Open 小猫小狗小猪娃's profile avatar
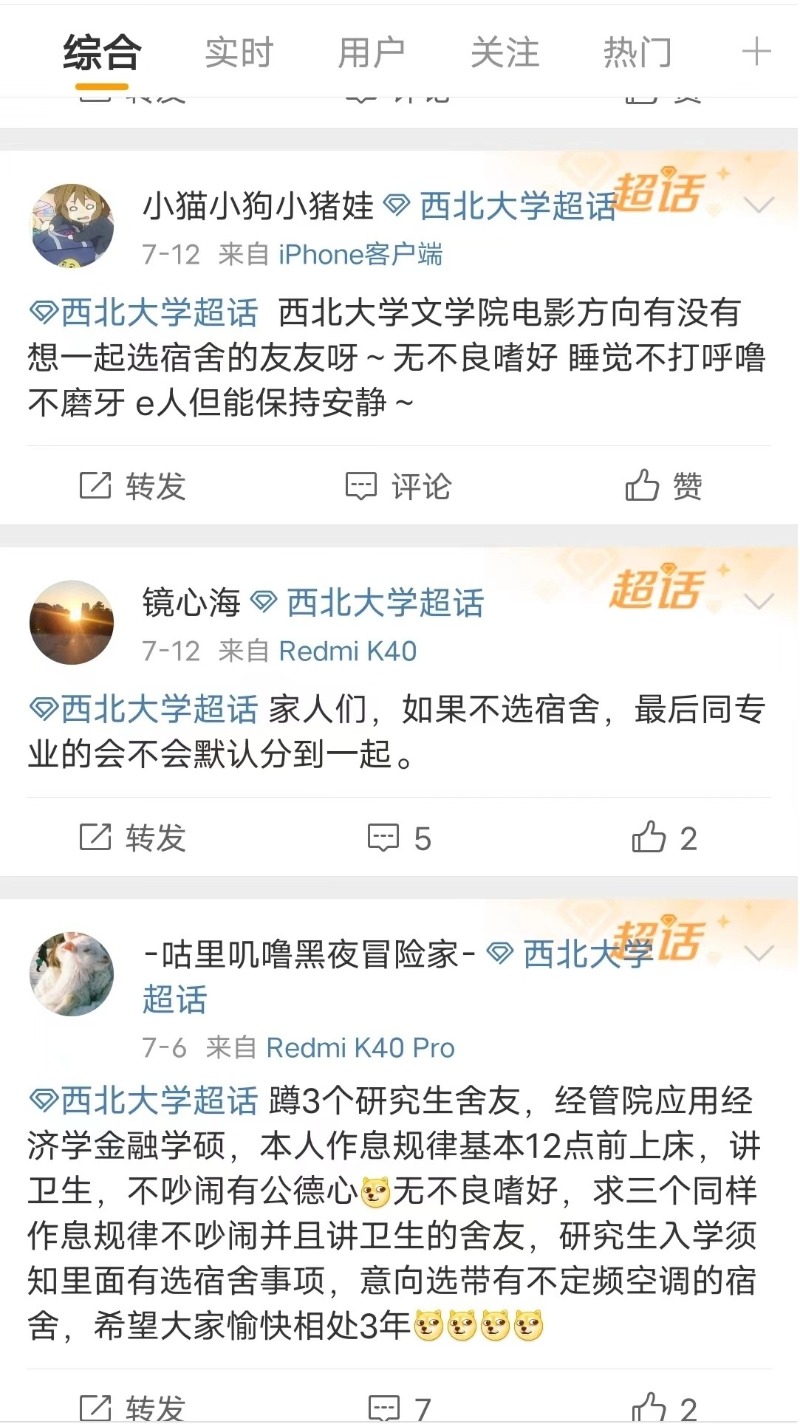The width and height of the screenshot is (800, 1424). 72,225
